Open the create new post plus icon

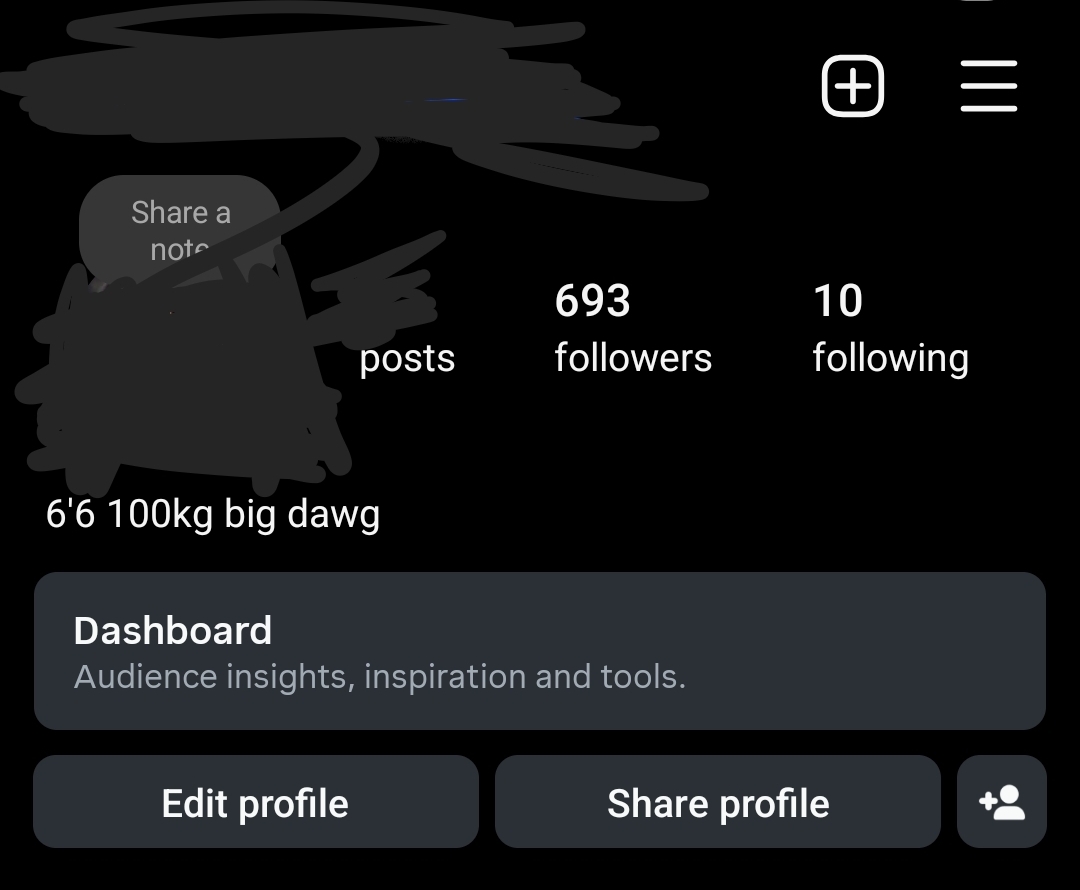[x=853, y=87]
